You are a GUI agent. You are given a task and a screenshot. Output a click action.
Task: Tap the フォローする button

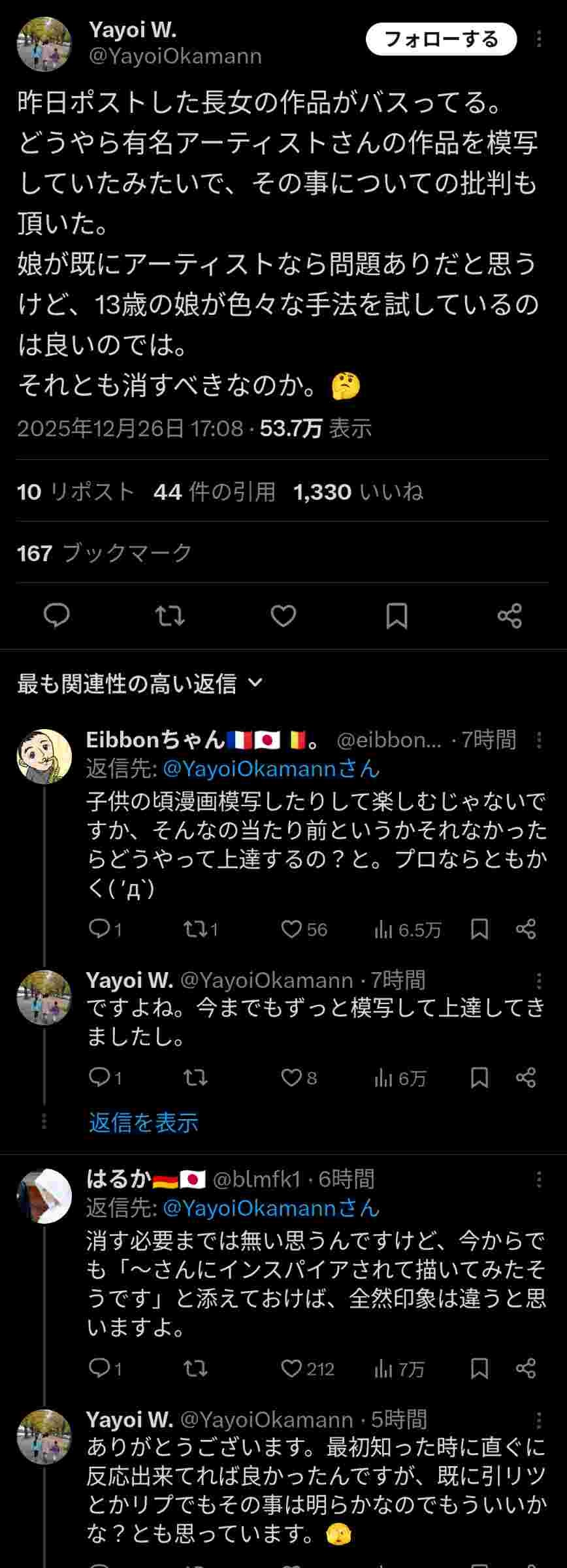[441, 39]
